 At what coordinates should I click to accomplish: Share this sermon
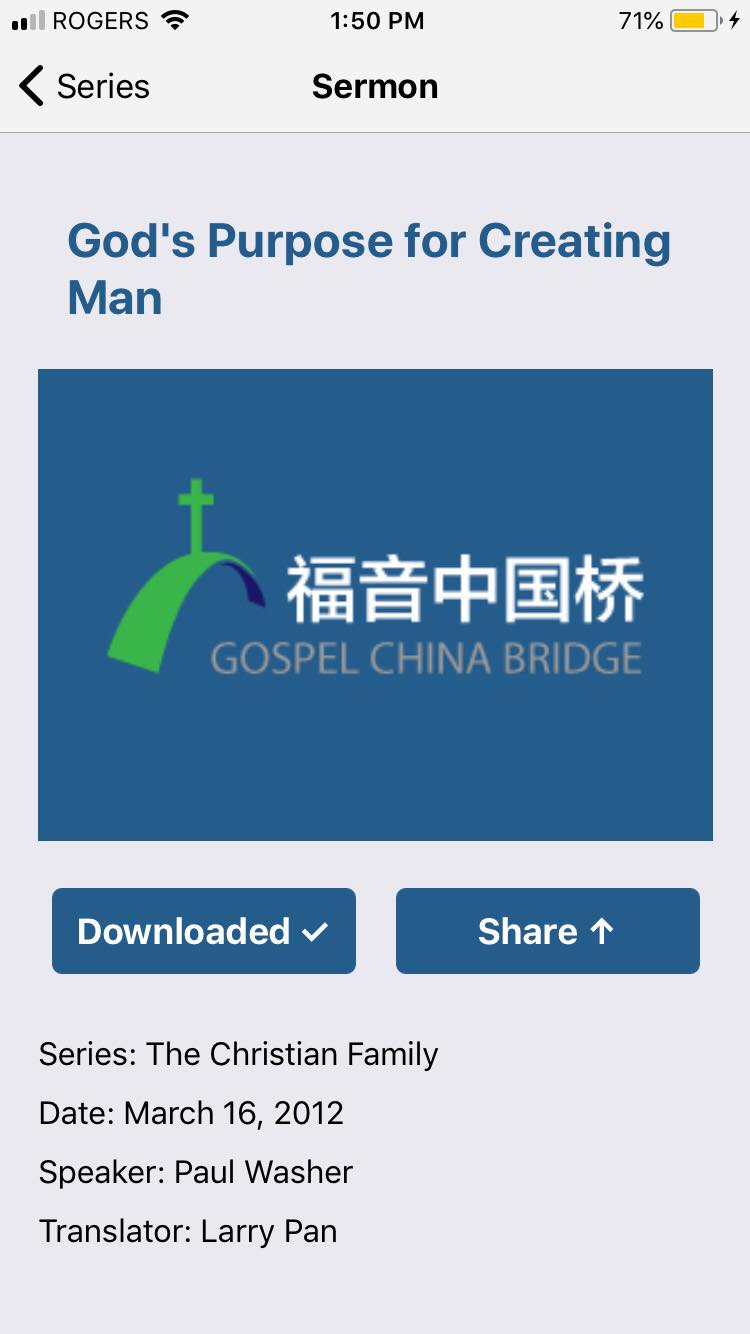point(547,931)
